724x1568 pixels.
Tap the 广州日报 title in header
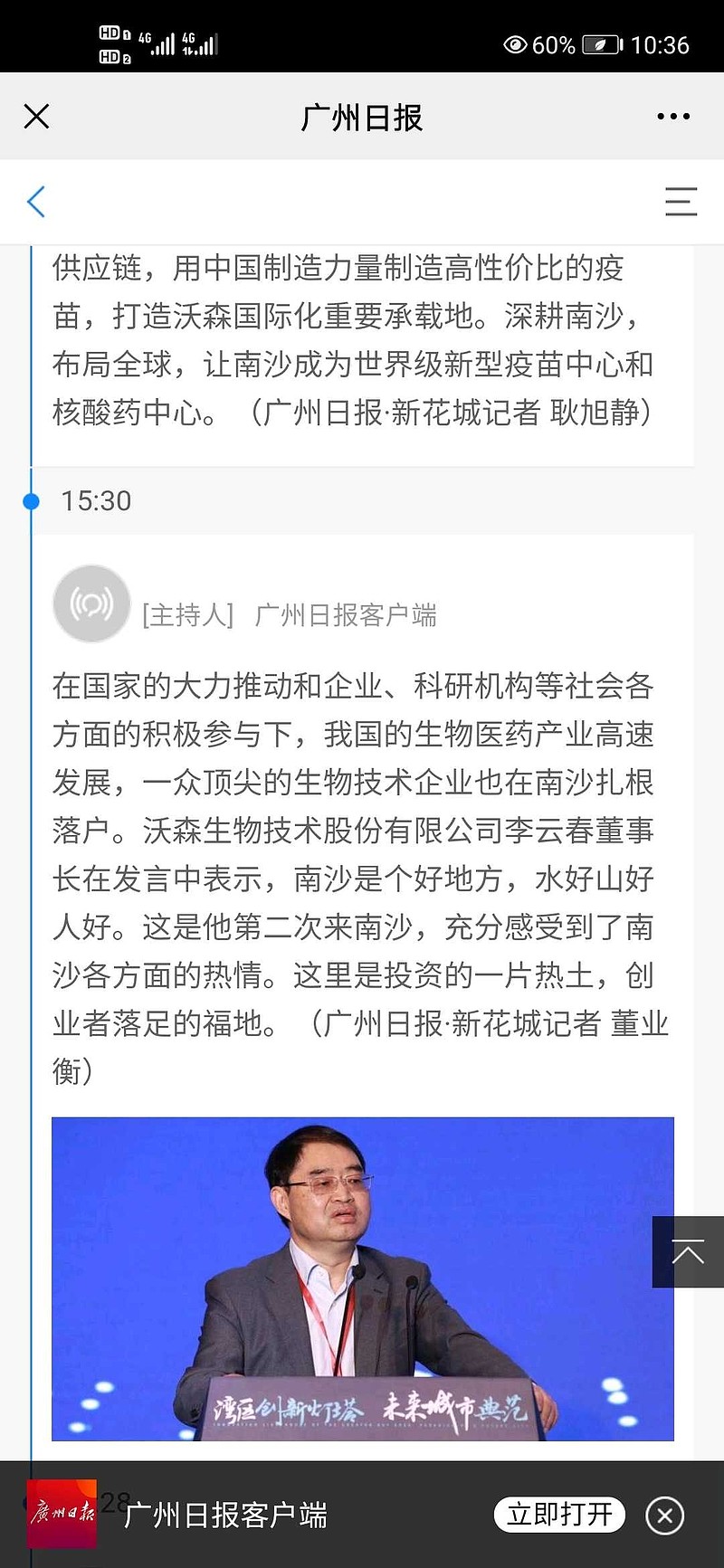pos(362,116)
